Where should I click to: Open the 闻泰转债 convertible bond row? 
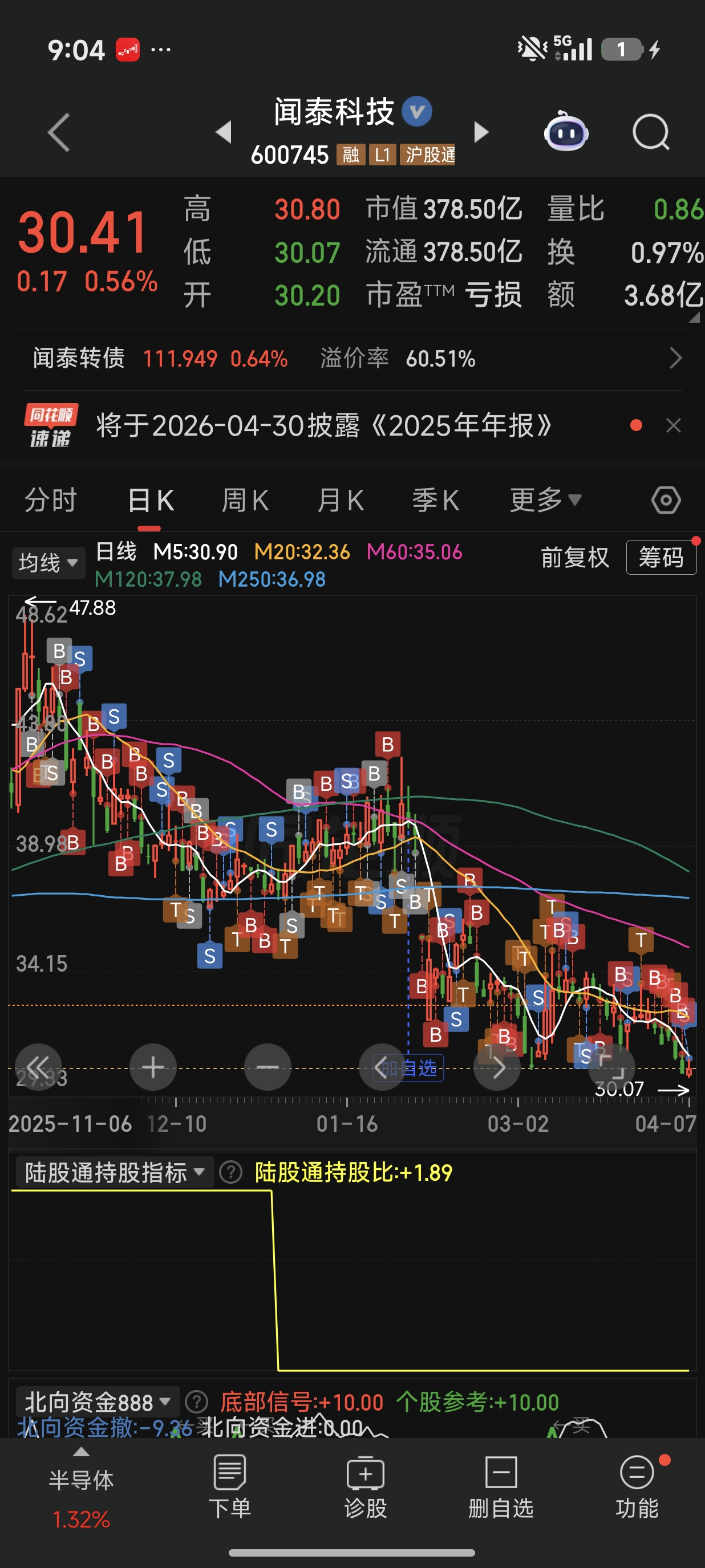(352, 359)
